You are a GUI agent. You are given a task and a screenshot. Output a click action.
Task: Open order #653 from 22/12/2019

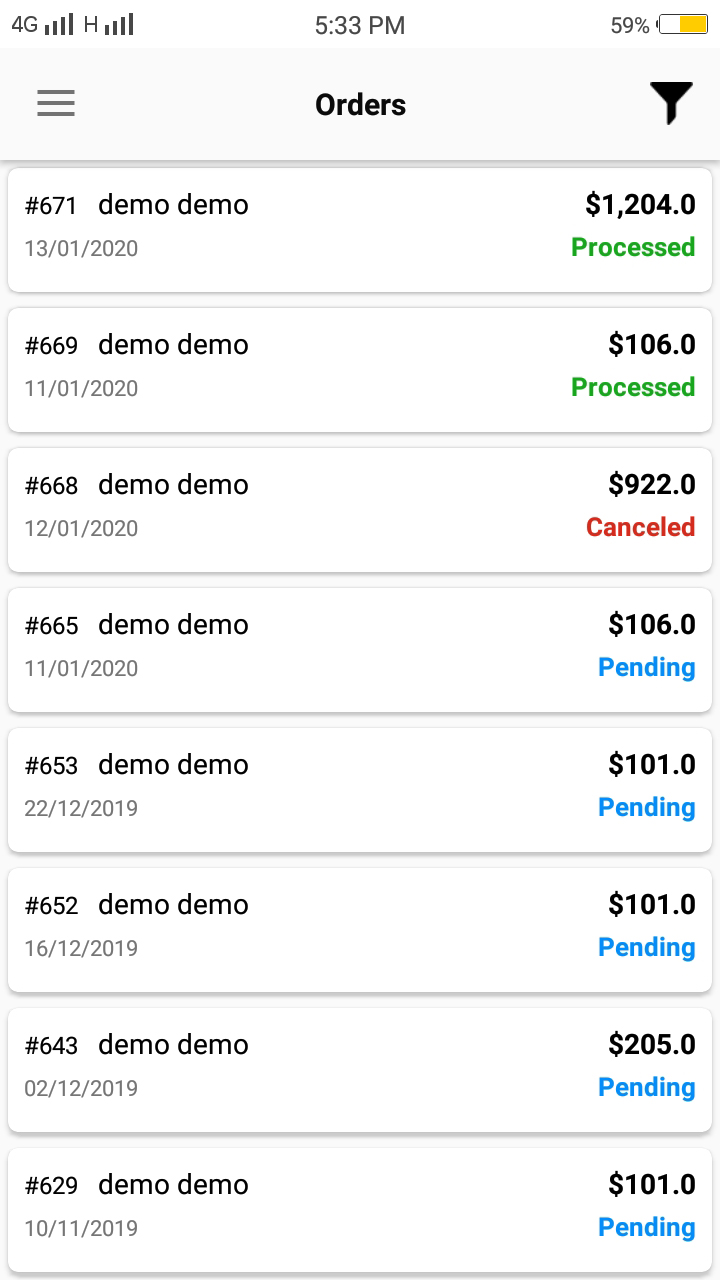tap(360, 790)
